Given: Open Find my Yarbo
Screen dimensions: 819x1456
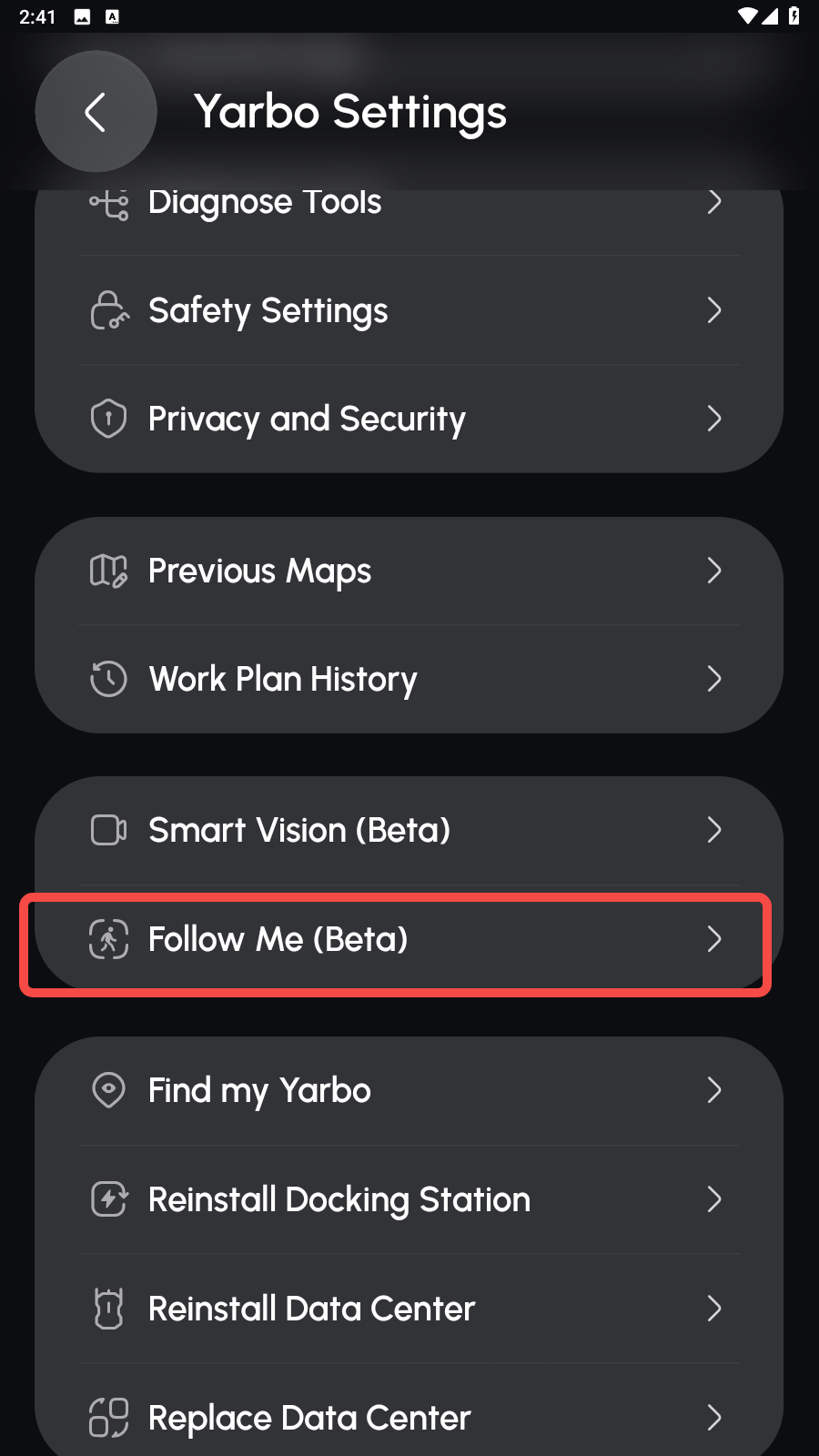Looking at the screenshot, I should click(x=409, y=1090).
